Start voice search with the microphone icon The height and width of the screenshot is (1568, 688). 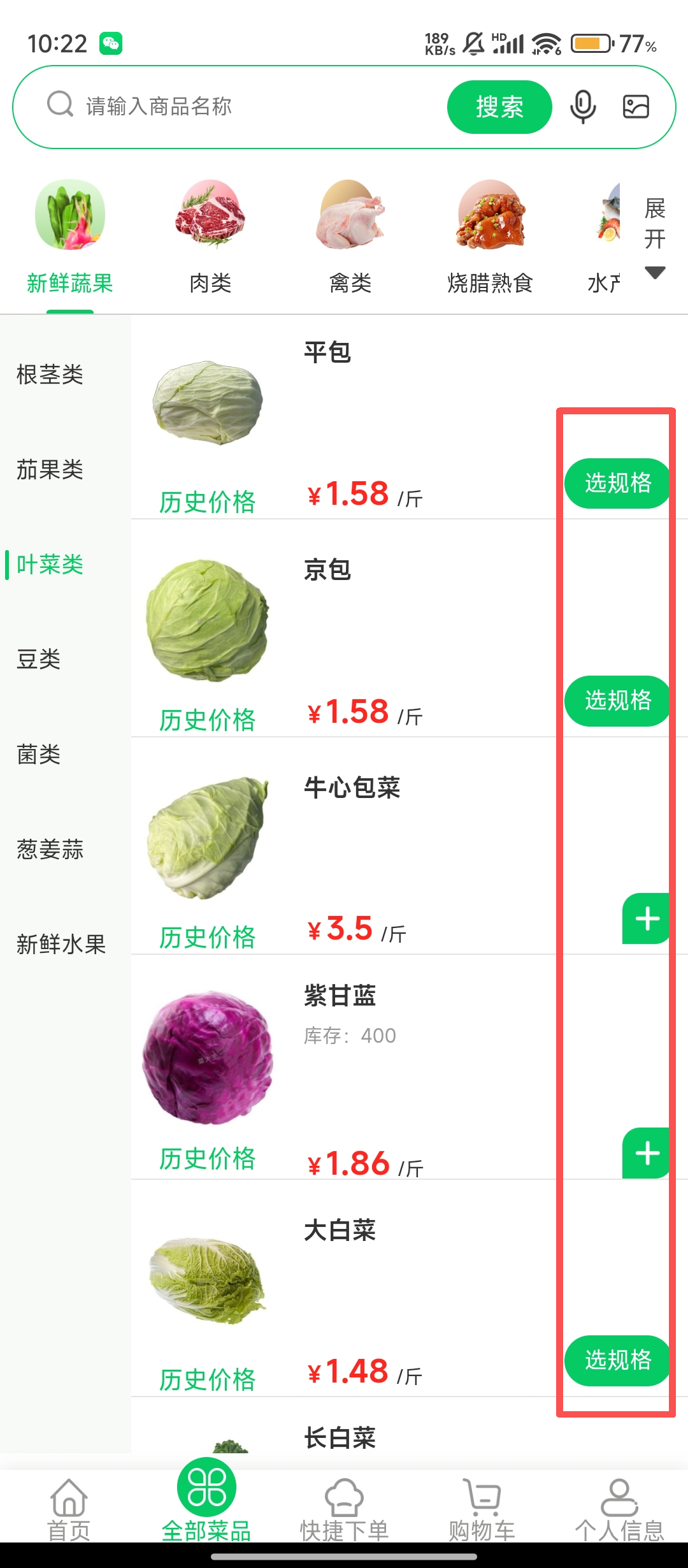coord(582,106)
